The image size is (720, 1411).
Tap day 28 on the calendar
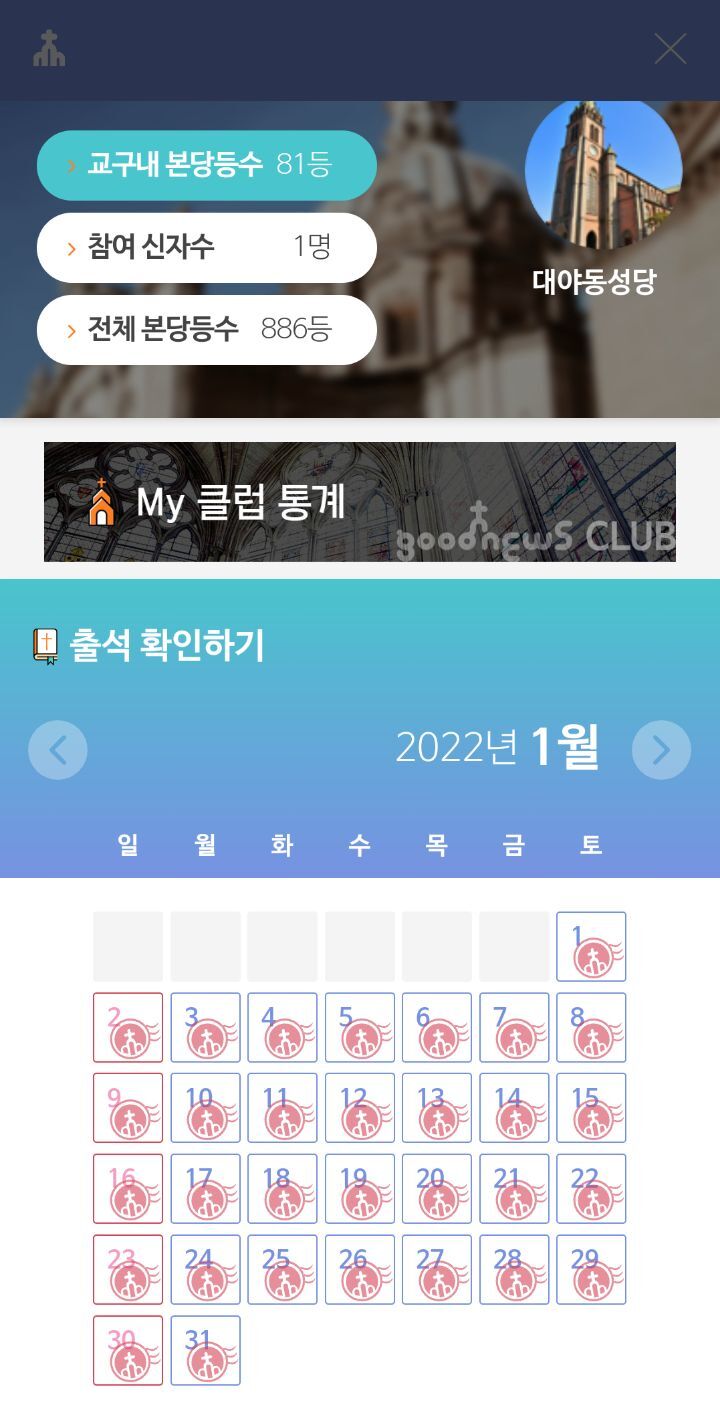tap(514, 1270)
